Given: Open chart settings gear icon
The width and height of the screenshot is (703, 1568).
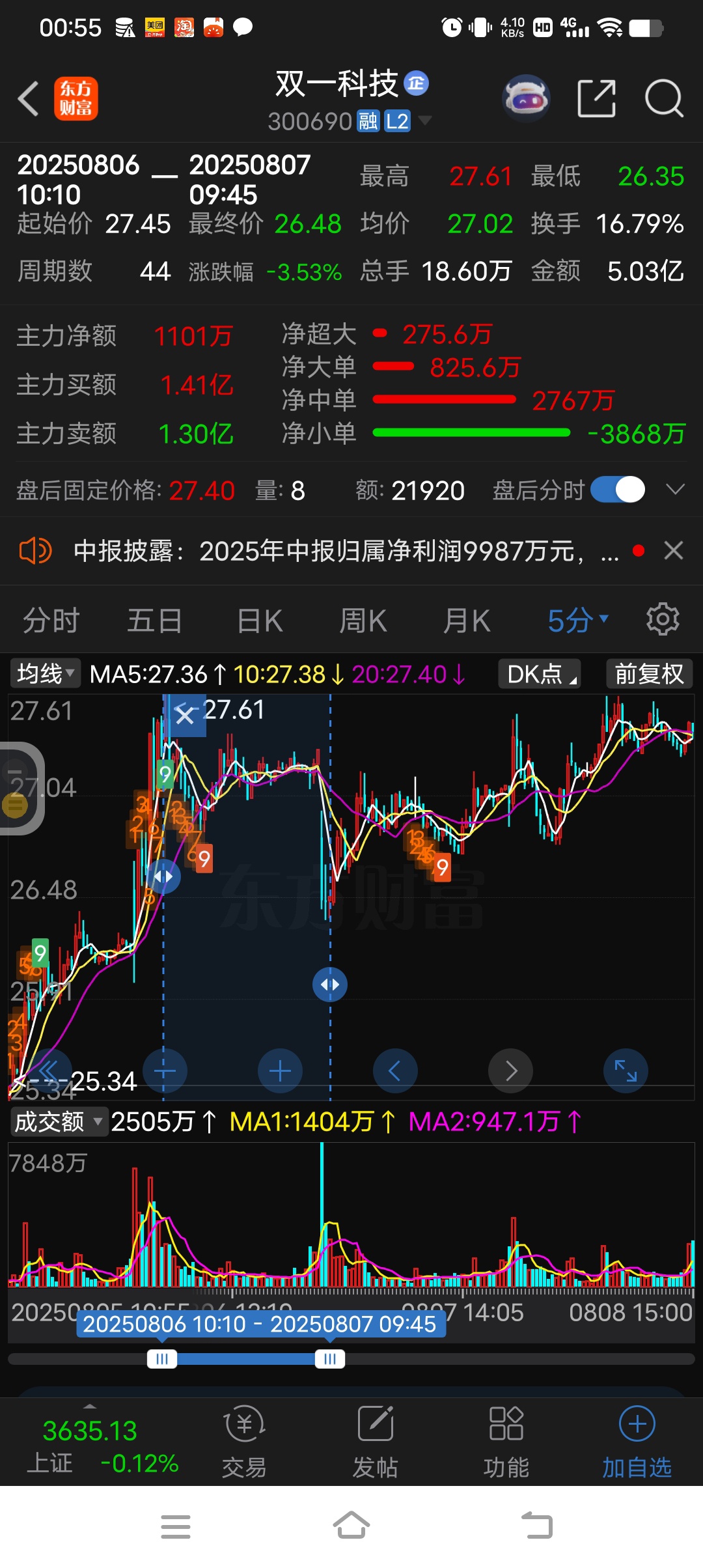Looking at the screenshot, I should 663,619.
